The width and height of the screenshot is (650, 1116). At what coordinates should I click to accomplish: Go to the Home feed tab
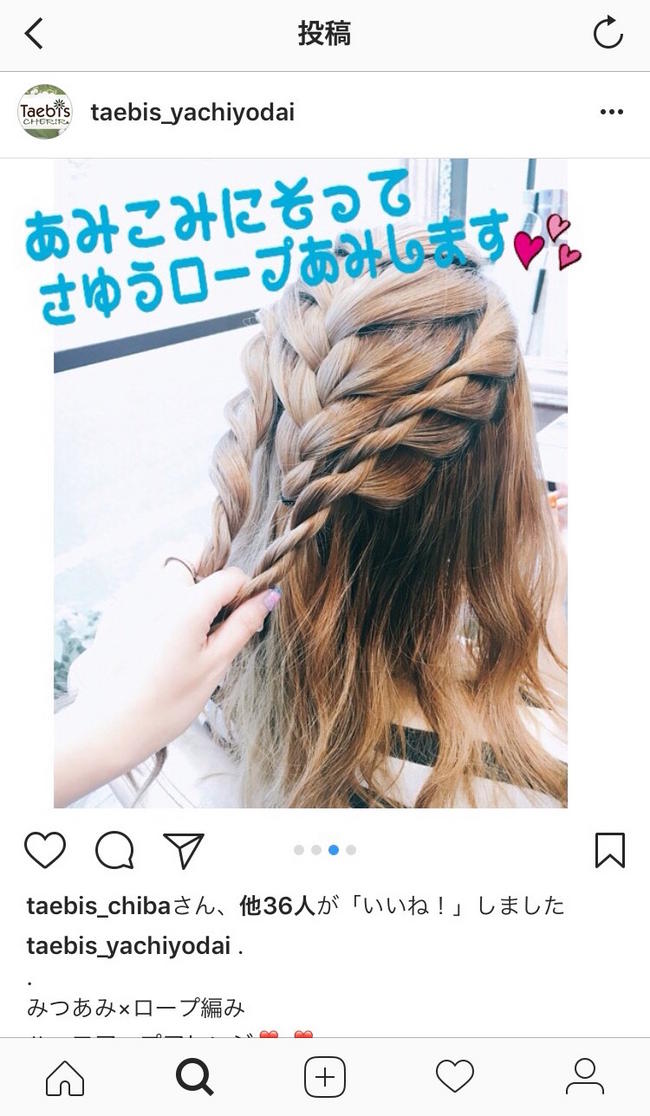click(x=65, y=1077)
